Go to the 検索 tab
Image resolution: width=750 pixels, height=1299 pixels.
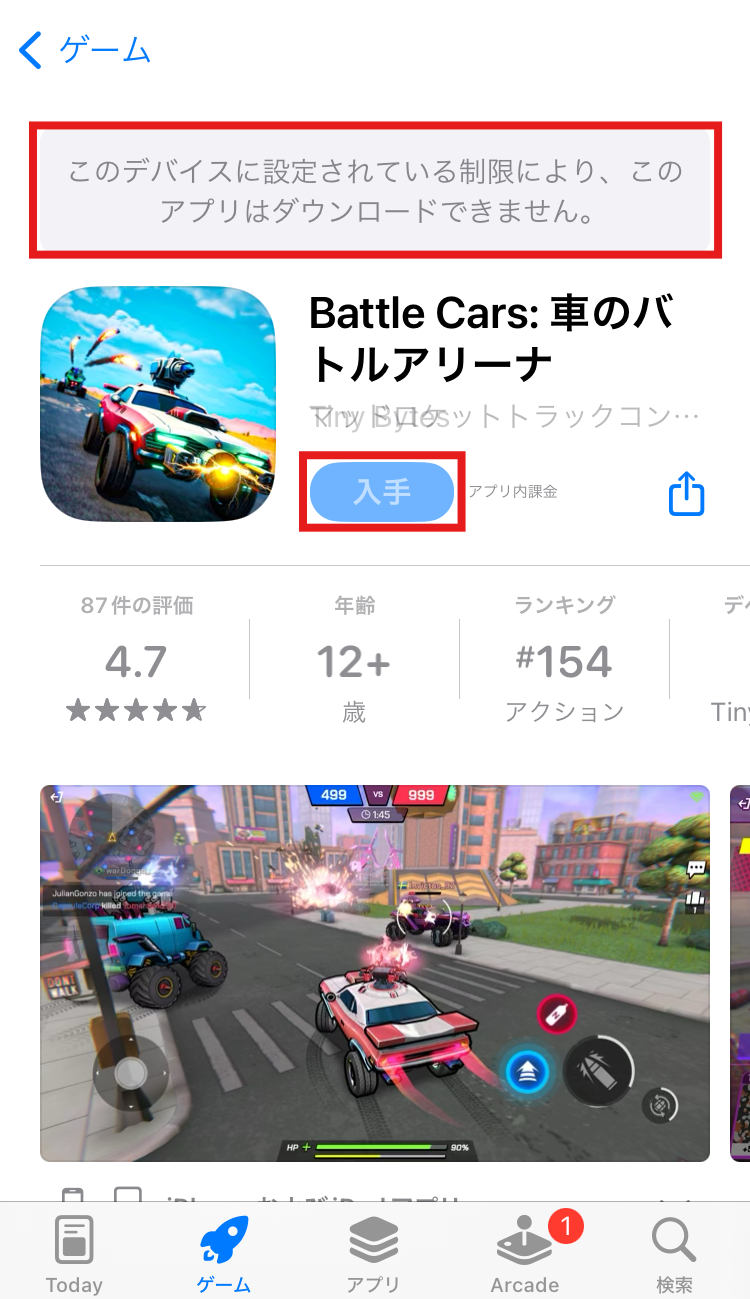(x=674, y=1254)
